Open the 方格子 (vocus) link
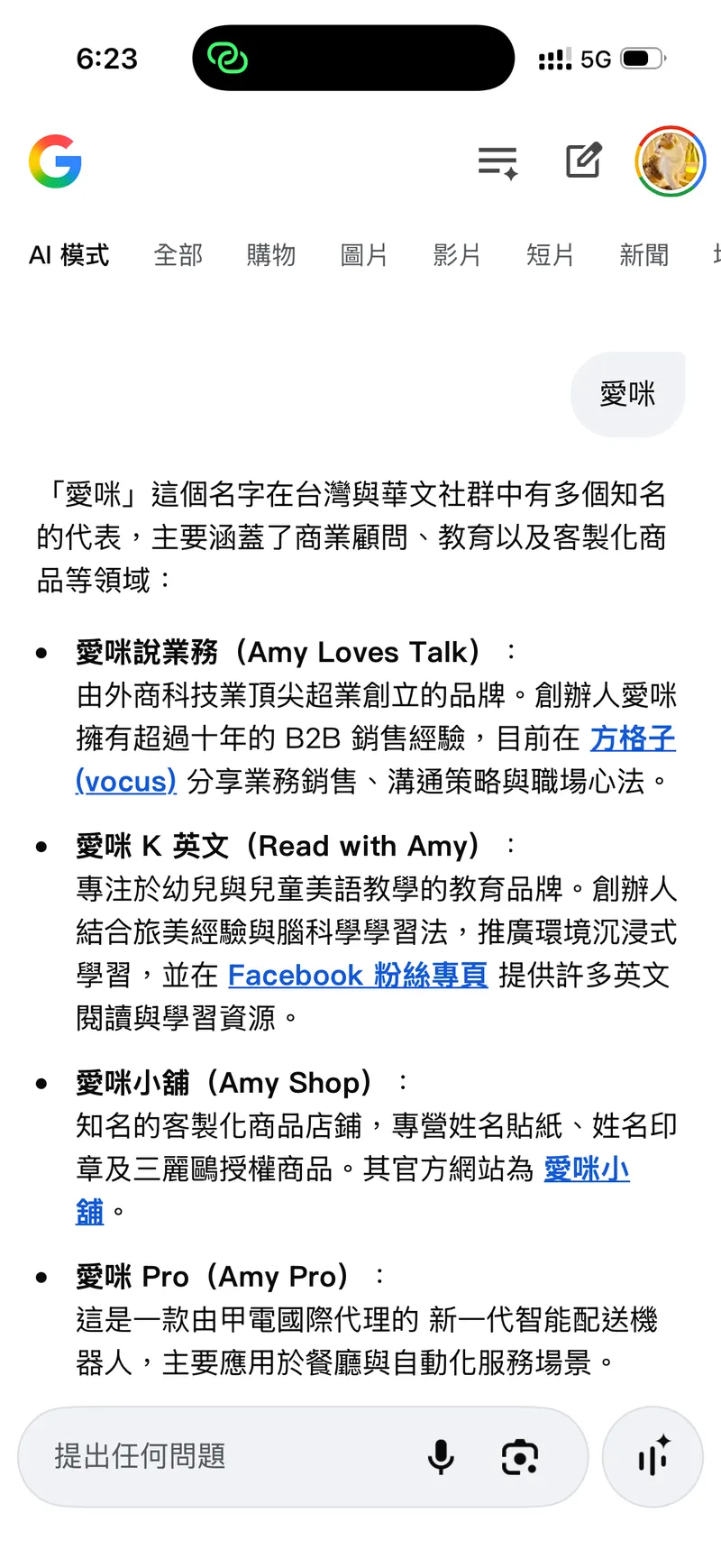Screen dimensions: 721x1568 click(x=632, y=738)
